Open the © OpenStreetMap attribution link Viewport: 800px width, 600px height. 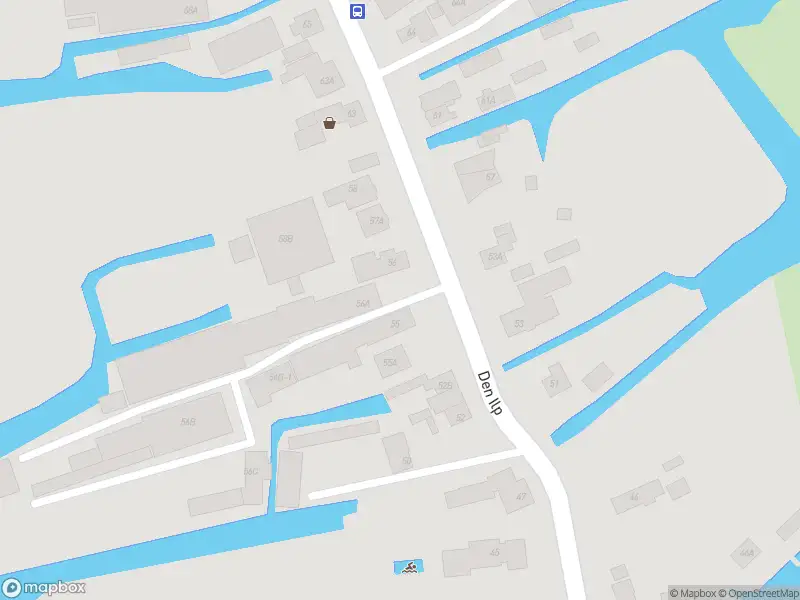[x=759, y=593]
